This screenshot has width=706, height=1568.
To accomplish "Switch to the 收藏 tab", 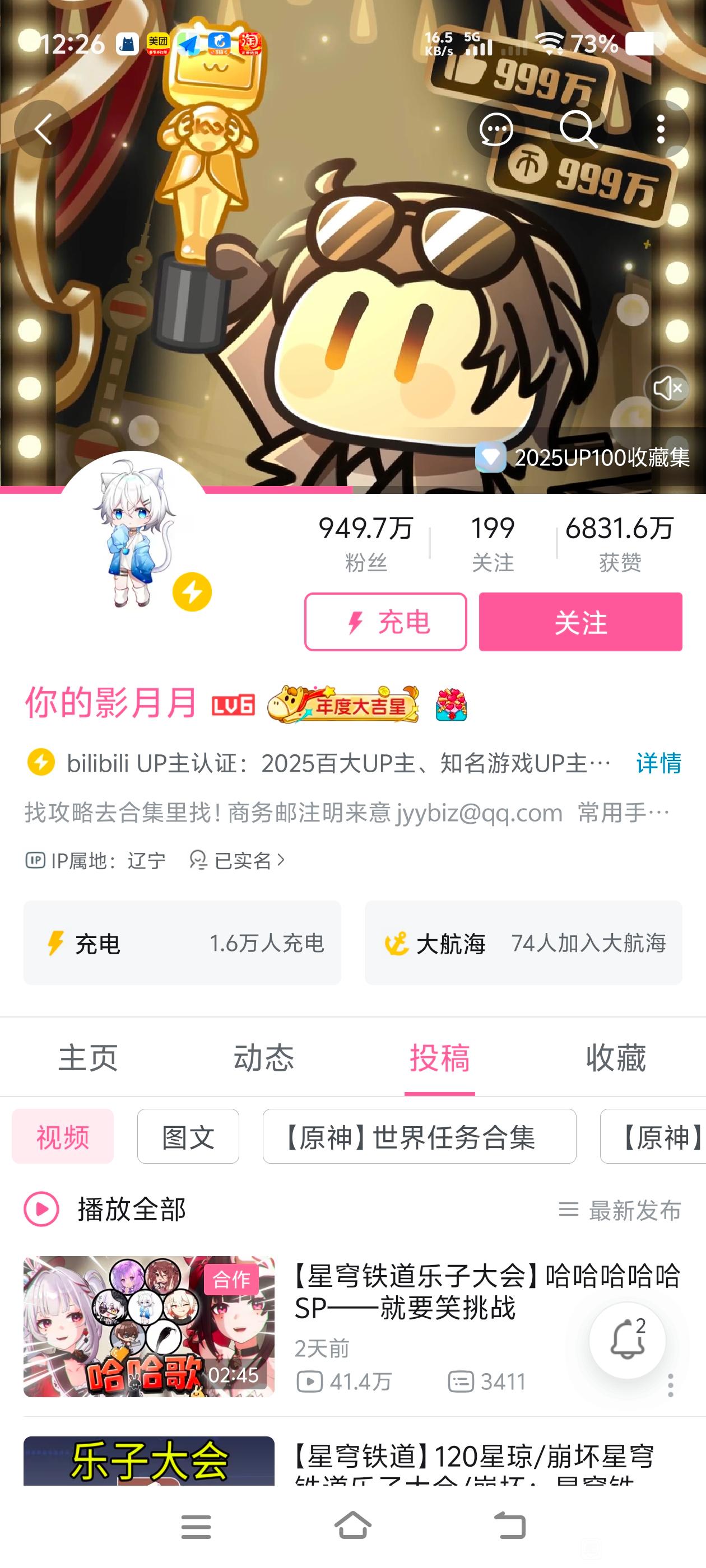I will (616, 1057).
